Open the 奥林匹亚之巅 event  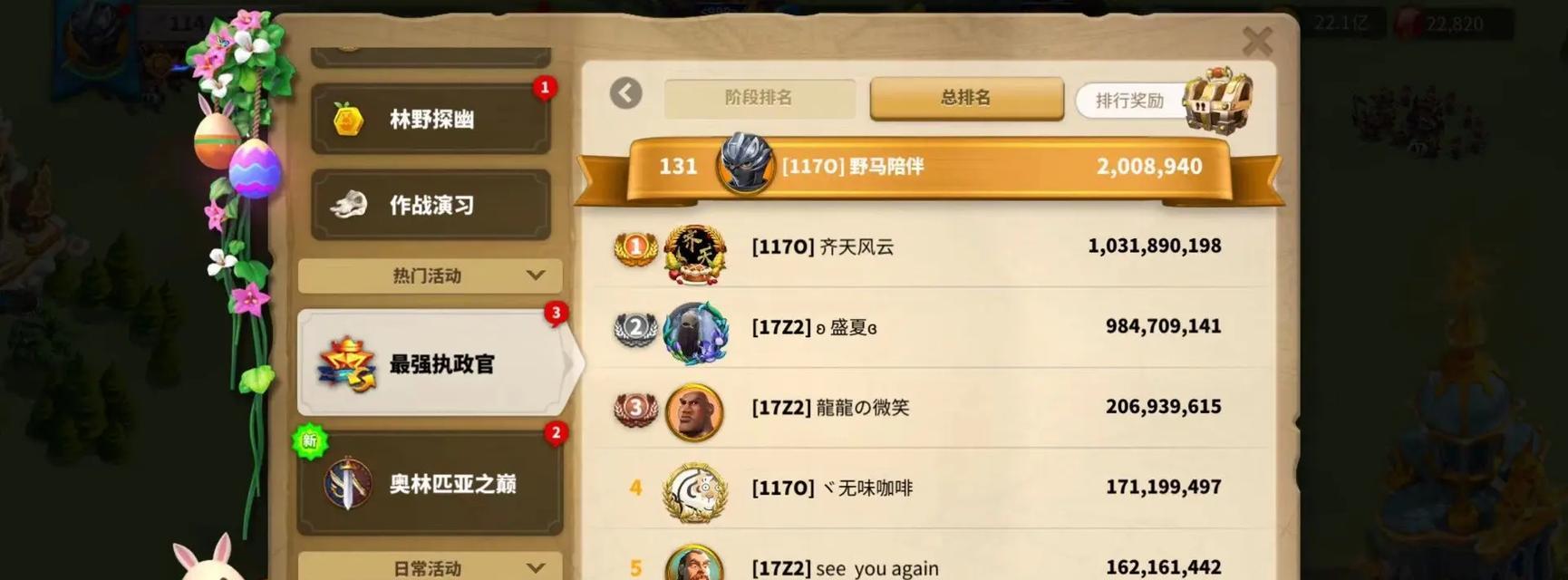click(433, 484)
